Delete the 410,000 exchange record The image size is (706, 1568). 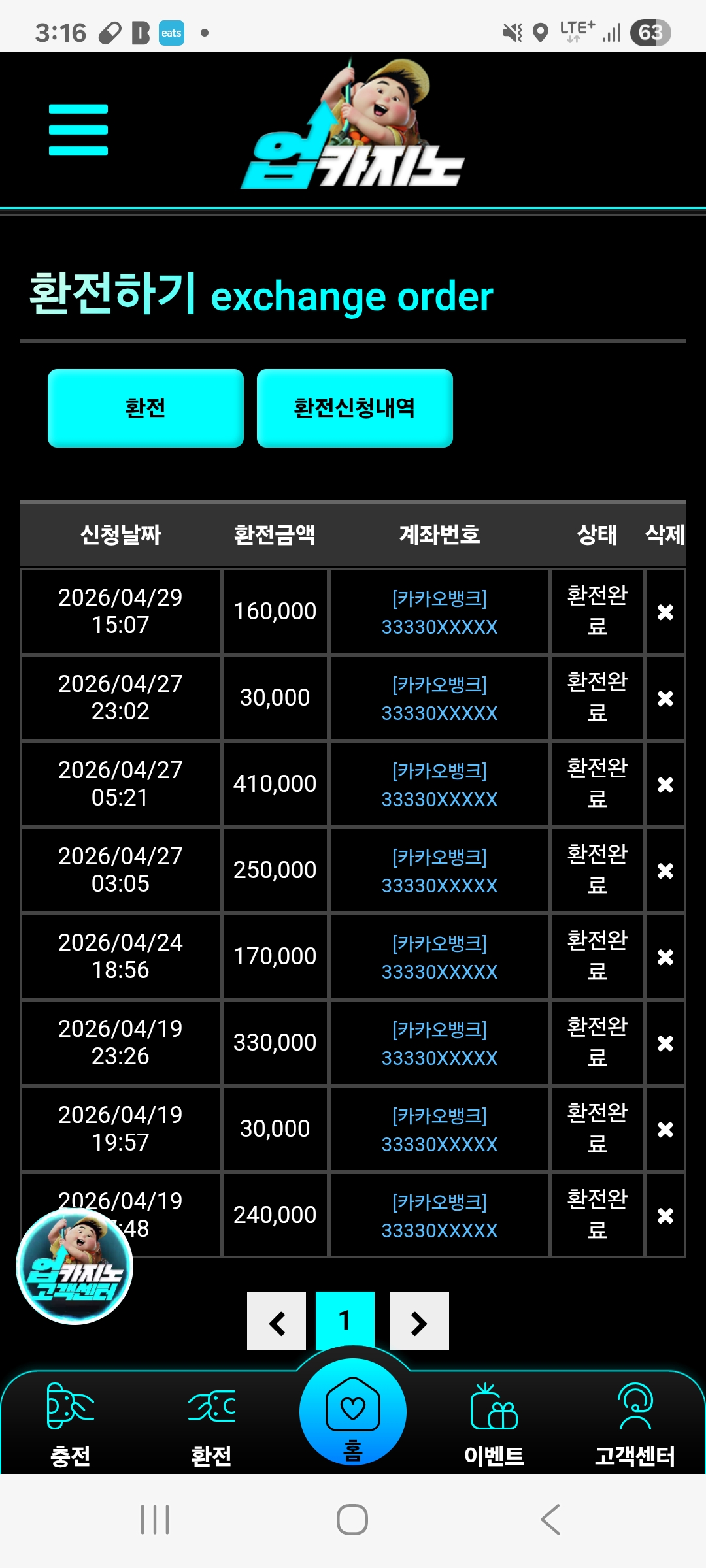[665, 785]
